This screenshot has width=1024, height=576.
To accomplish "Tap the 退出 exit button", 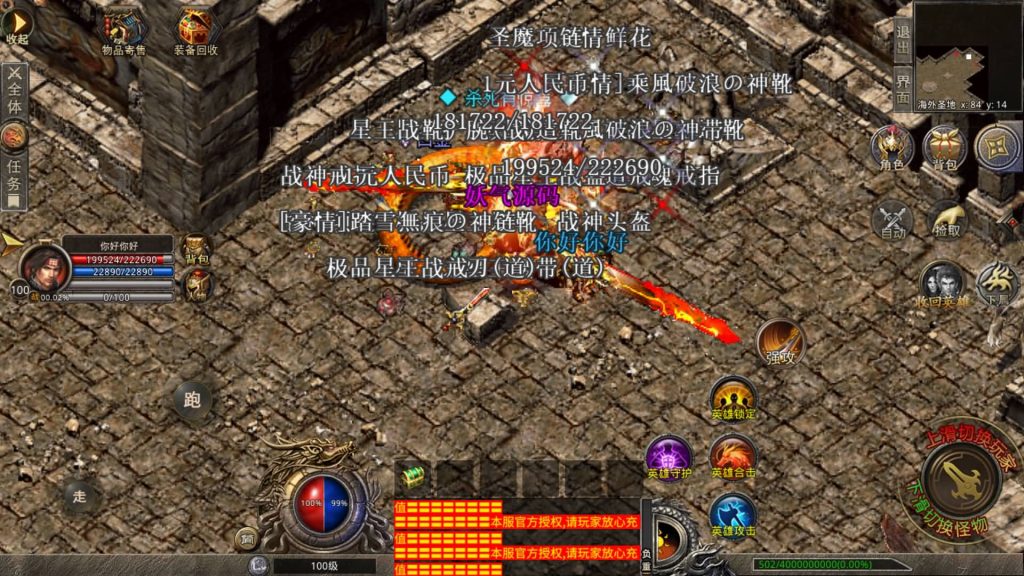I will point(902,36).
